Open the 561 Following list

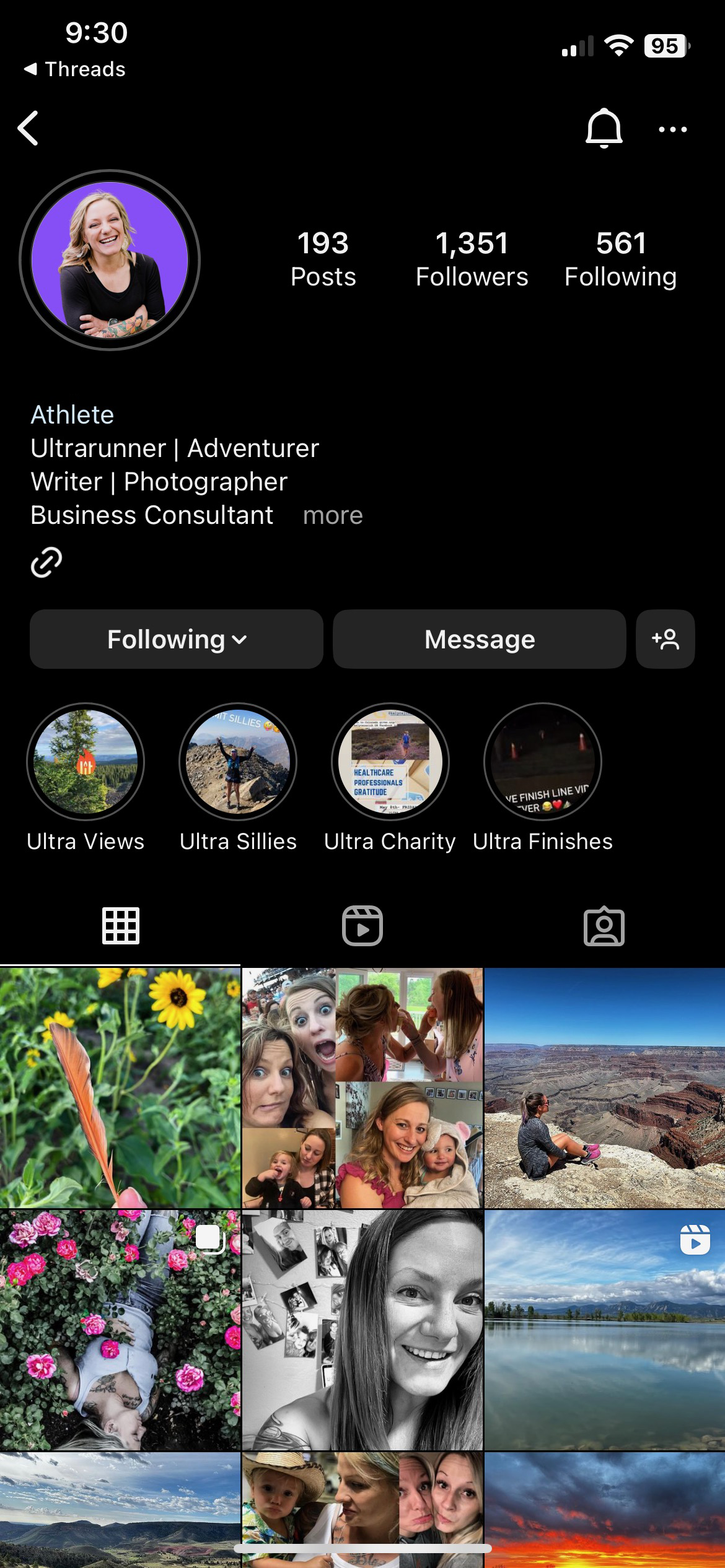[620, 259]
